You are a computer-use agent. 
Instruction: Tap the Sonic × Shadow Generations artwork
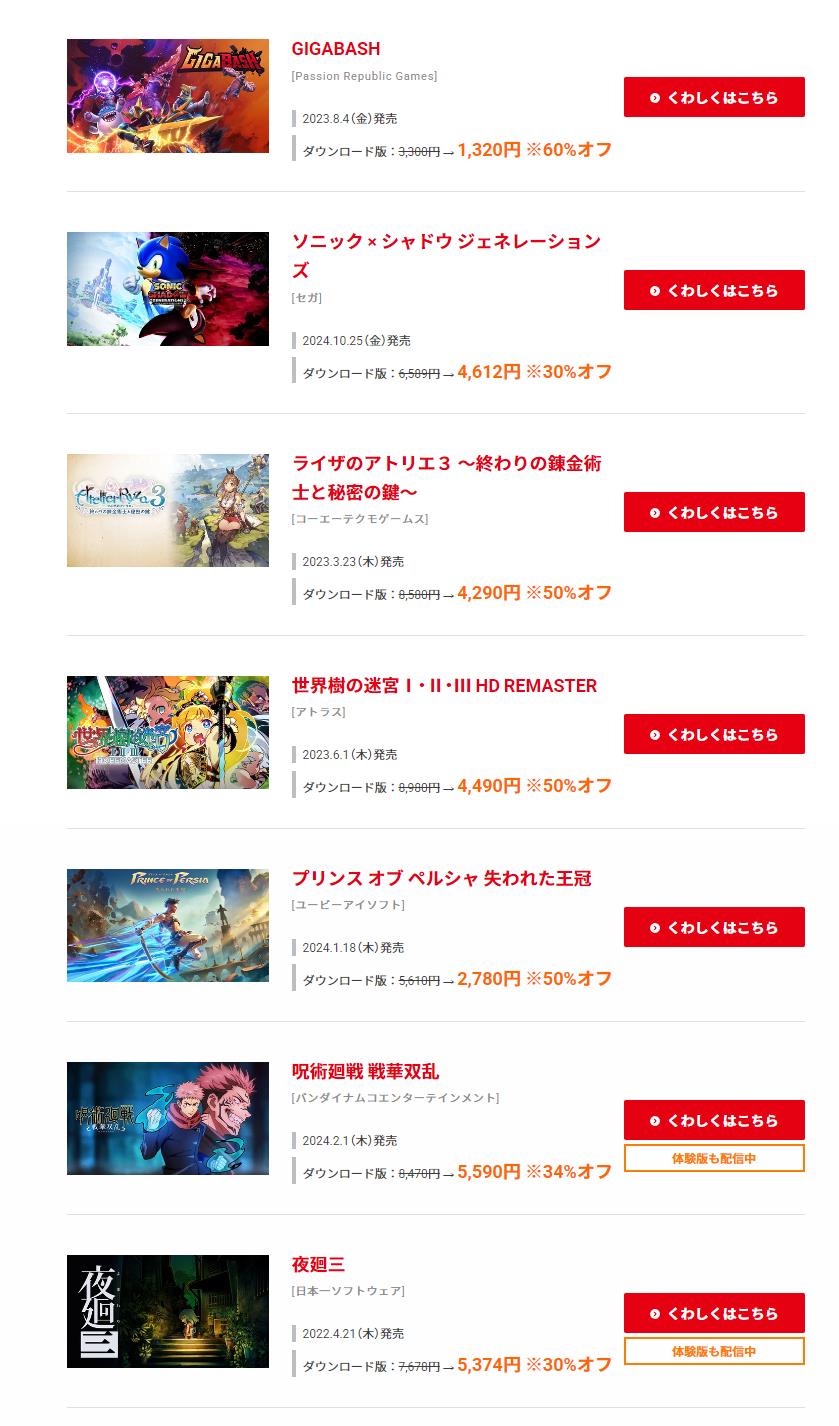(x=168, y=289)
